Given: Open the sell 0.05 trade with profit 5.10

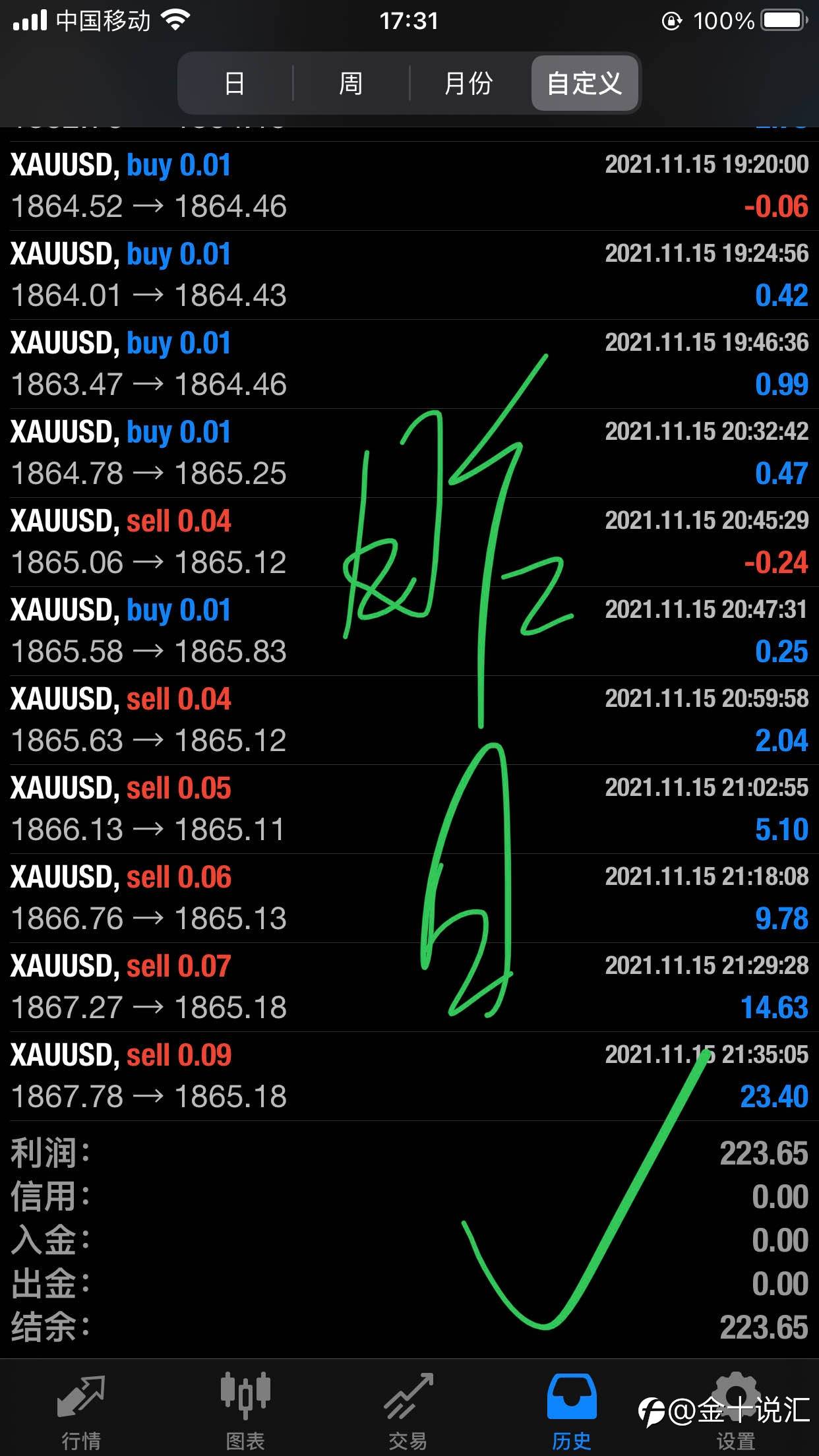Looking at the screenshot, I should click(409, 809).
